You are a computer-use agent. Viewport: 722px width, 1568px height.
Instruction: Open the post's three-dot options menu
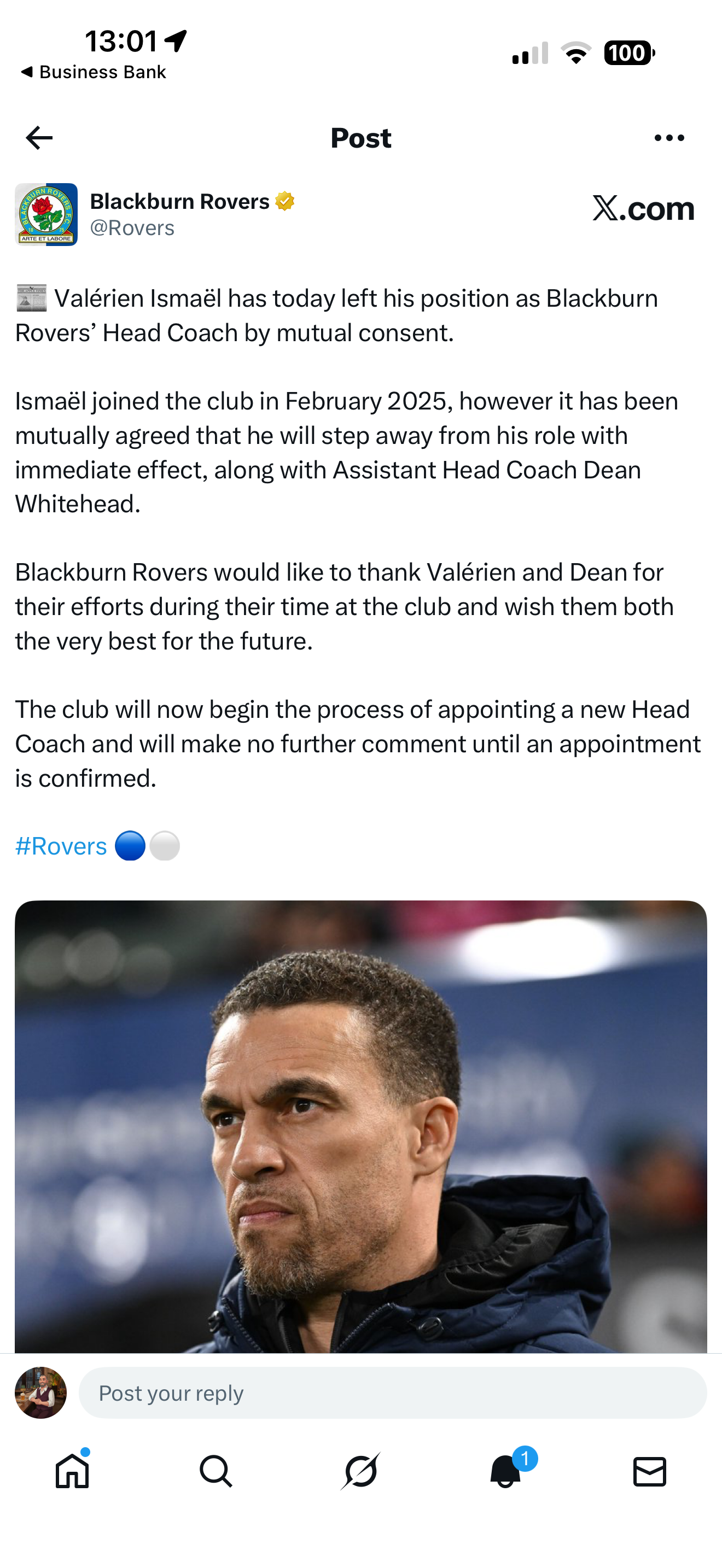[668, 138]
